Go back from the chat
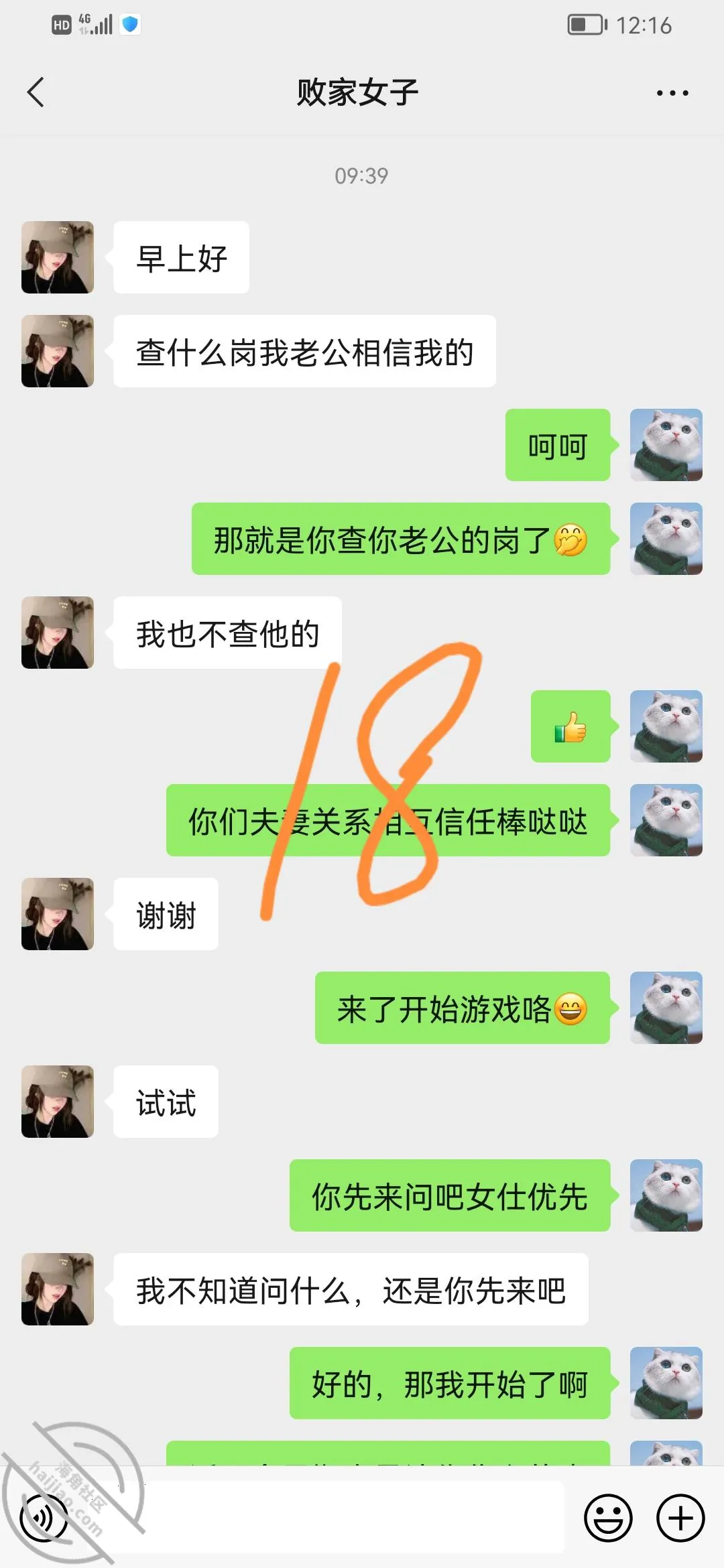 [36, 92]
